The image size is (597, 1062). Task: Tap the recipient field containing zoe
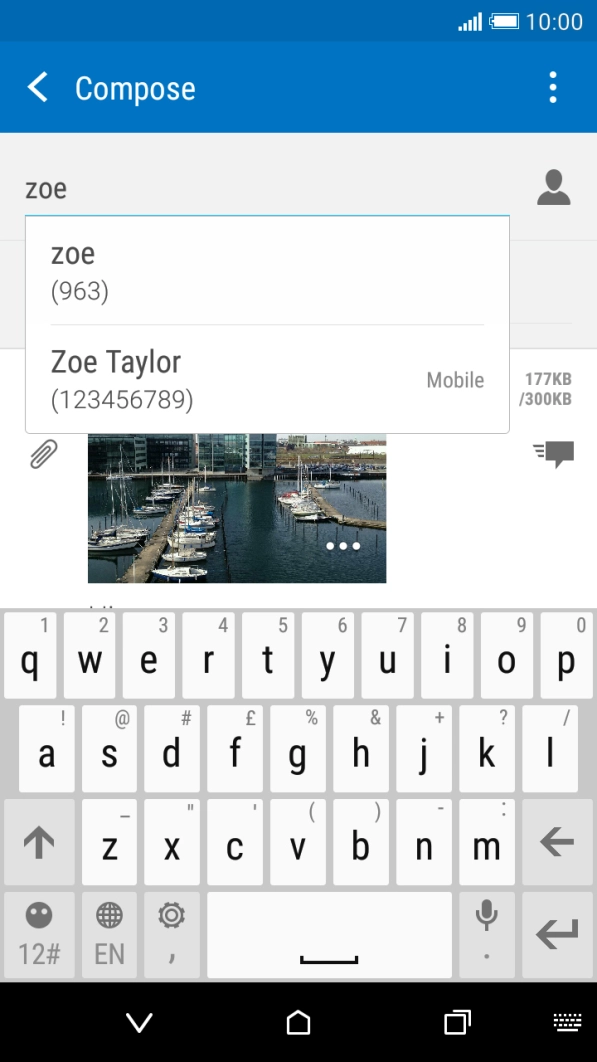click(268, 189)
